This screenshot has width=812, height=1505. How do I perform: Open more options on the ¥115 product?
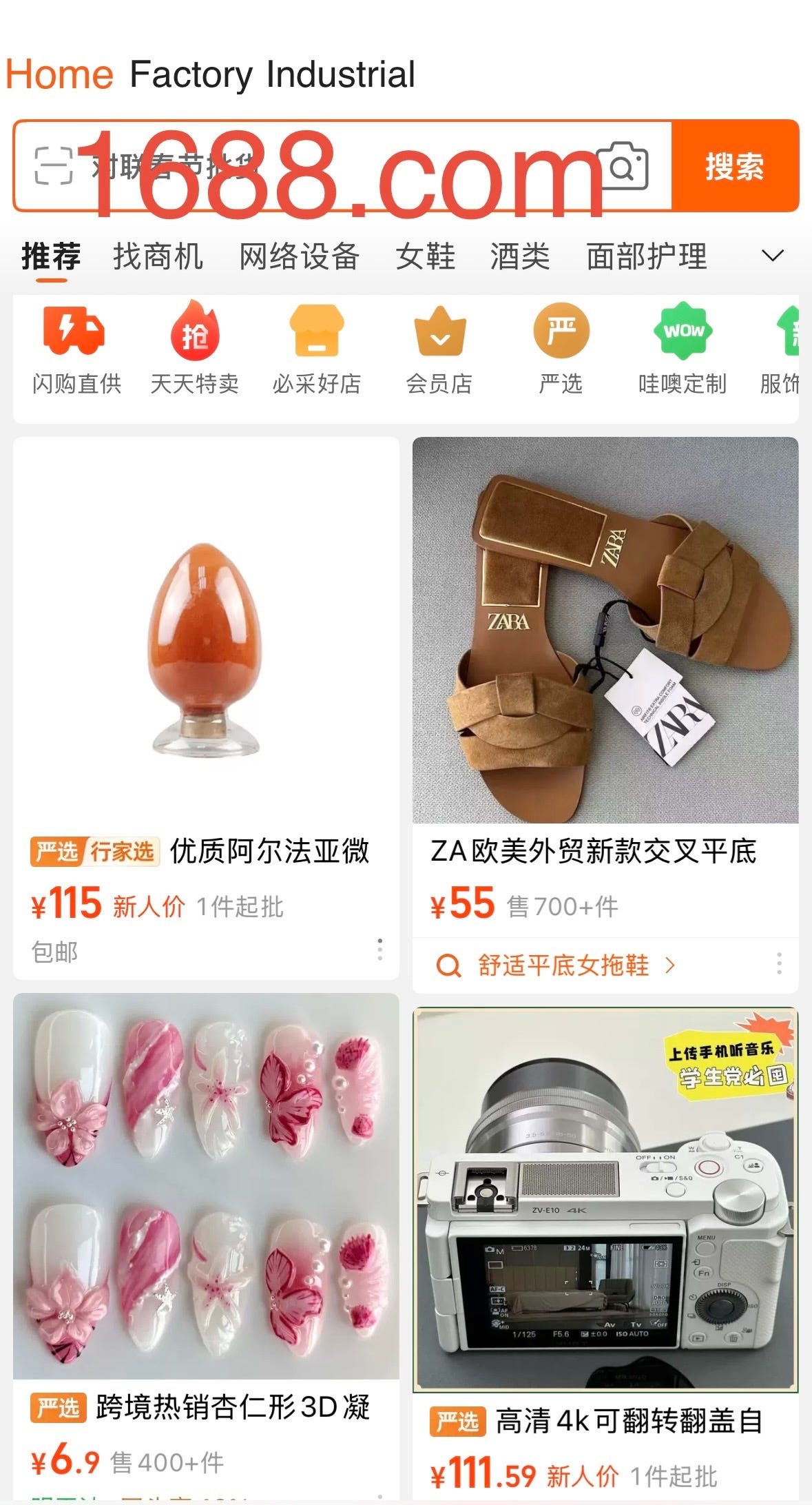[379, 950]
